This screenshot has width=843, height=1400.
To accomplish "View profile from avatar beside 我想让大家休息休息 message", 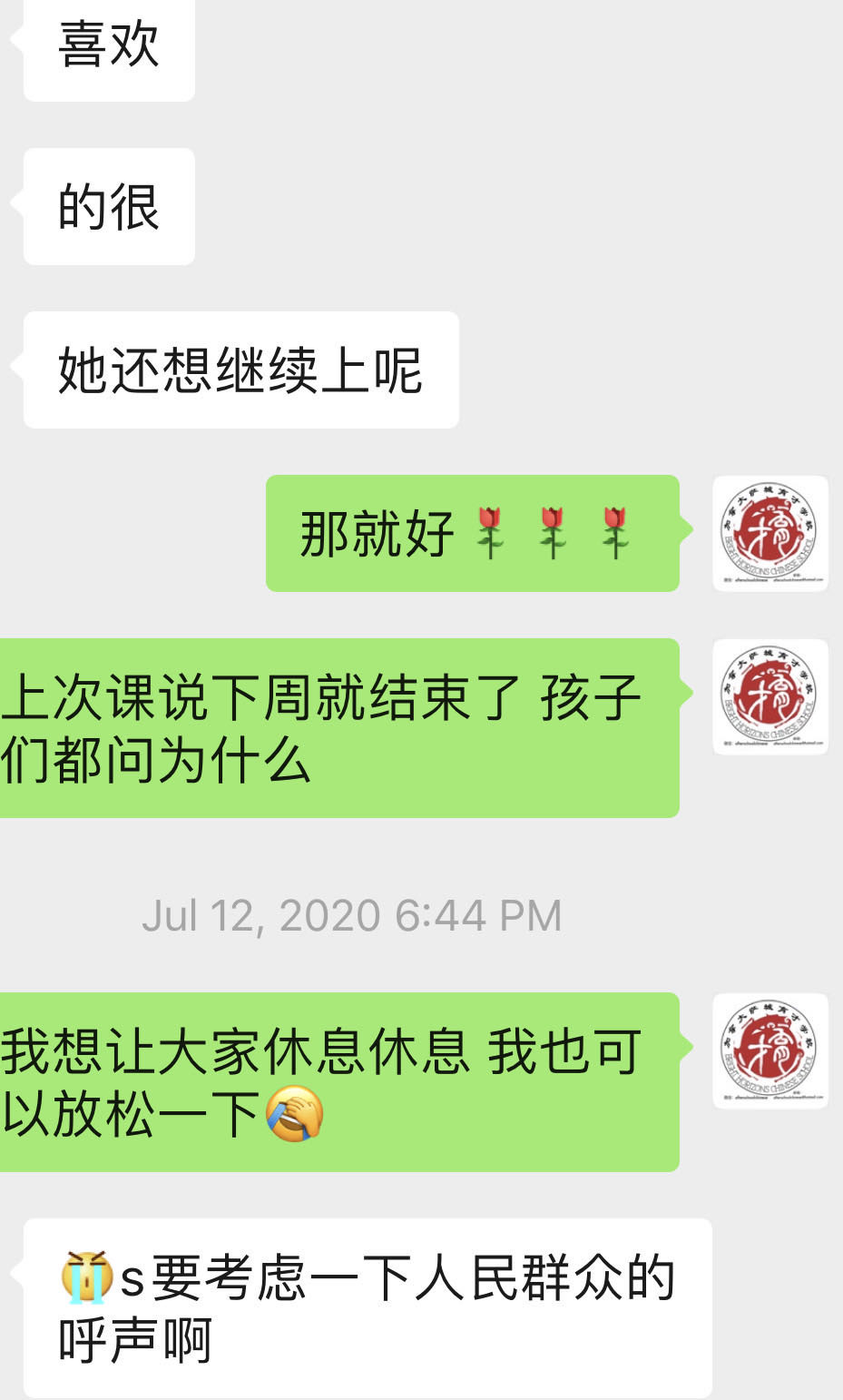I will point(769,1050).
